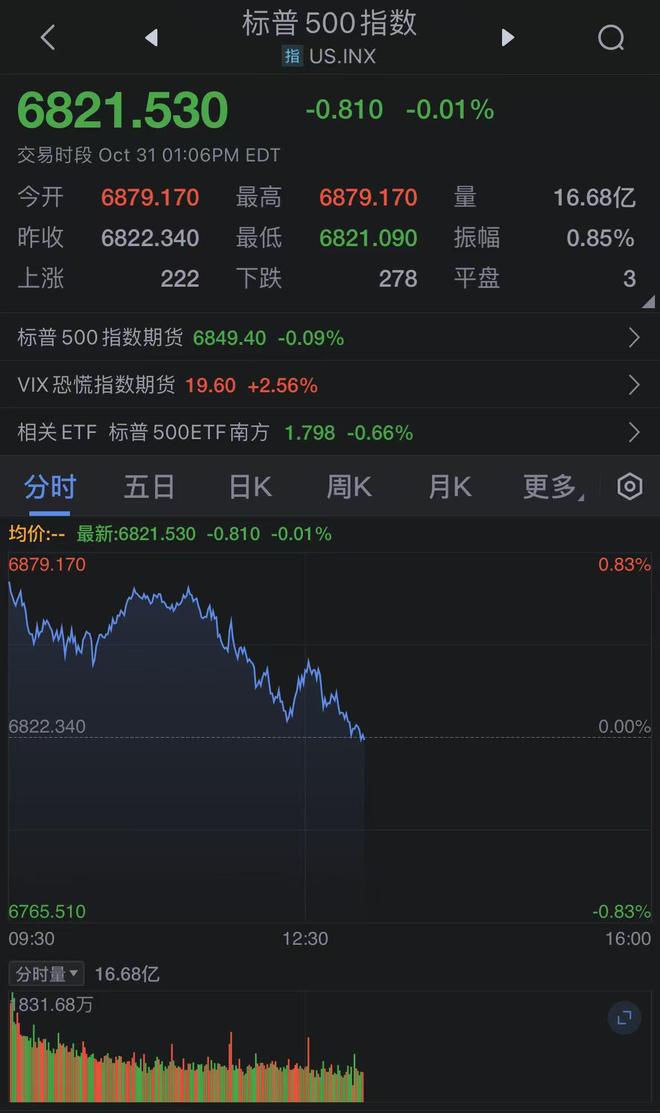Switch to the next index

coord(507,38)
